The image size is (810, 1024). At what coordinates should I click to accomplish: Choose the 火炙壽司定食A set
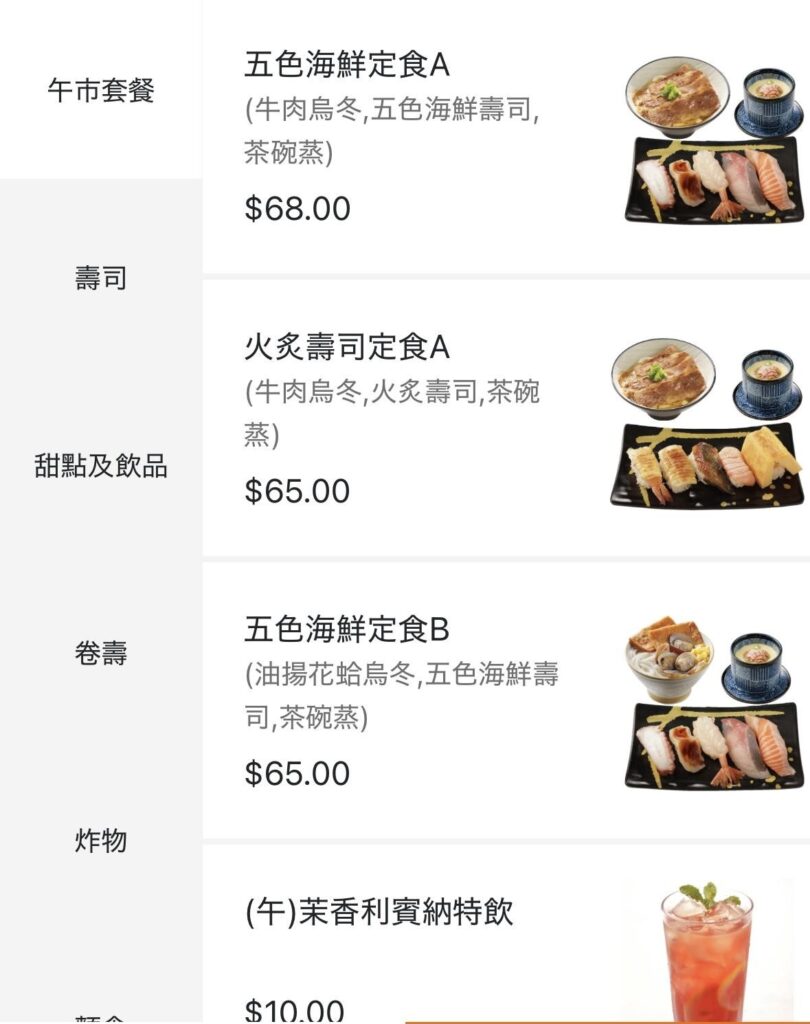pyautogui.click(x=347, y=348)
